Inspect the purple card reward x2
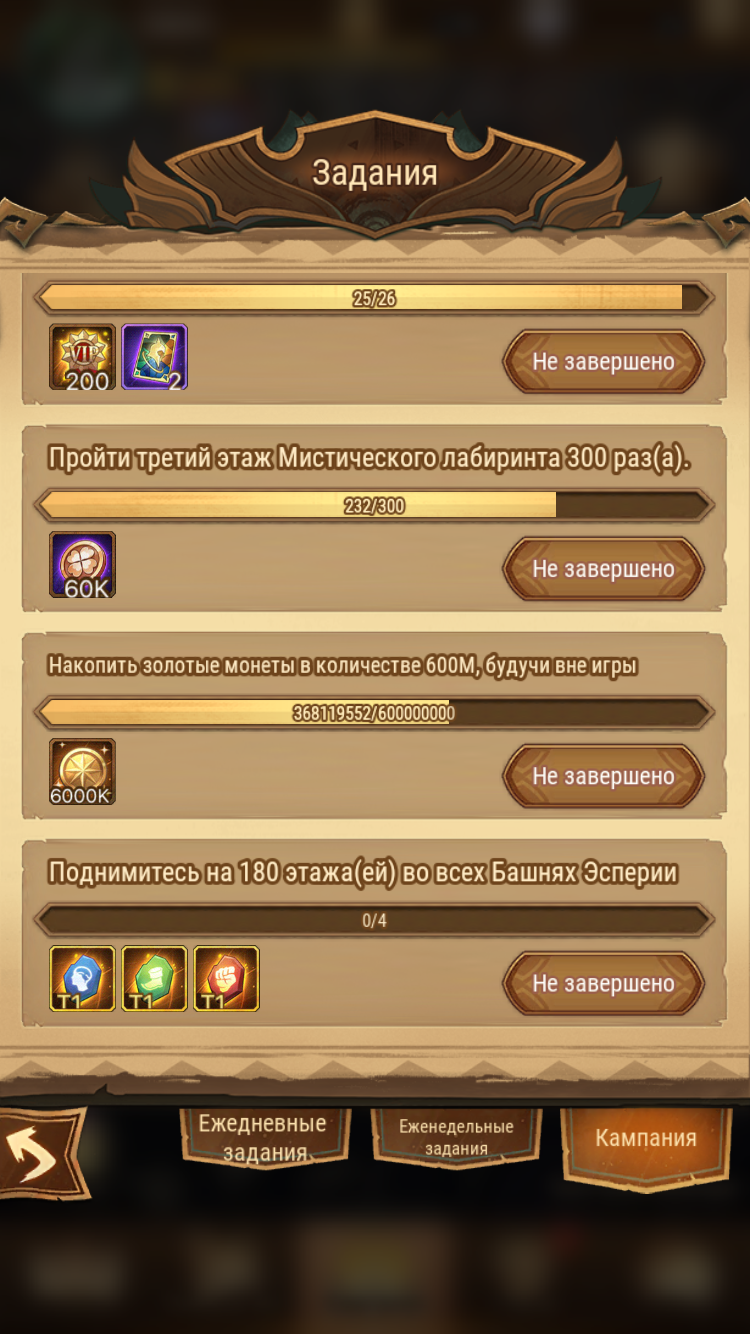This screenshot has height=1334, width=750. click(155, 357)
